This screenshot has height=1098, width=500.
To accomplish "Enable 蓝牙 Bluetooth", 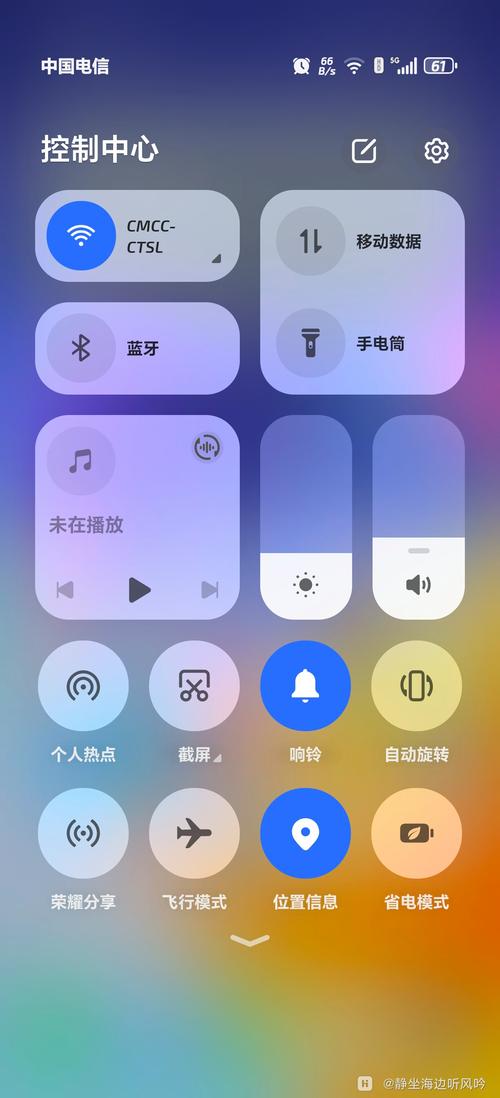I will tap(81, 348).
